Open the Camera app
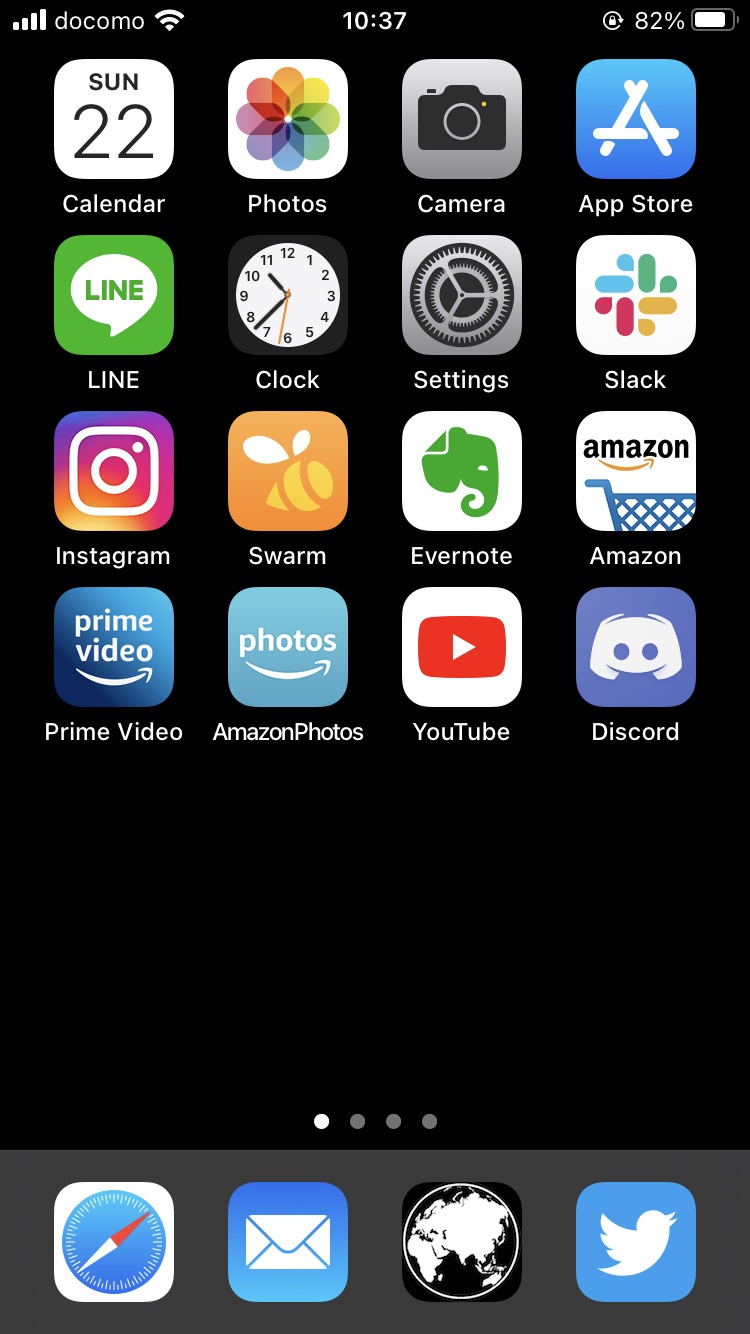This screenshot has width=750, height=1334. (462, 119)
